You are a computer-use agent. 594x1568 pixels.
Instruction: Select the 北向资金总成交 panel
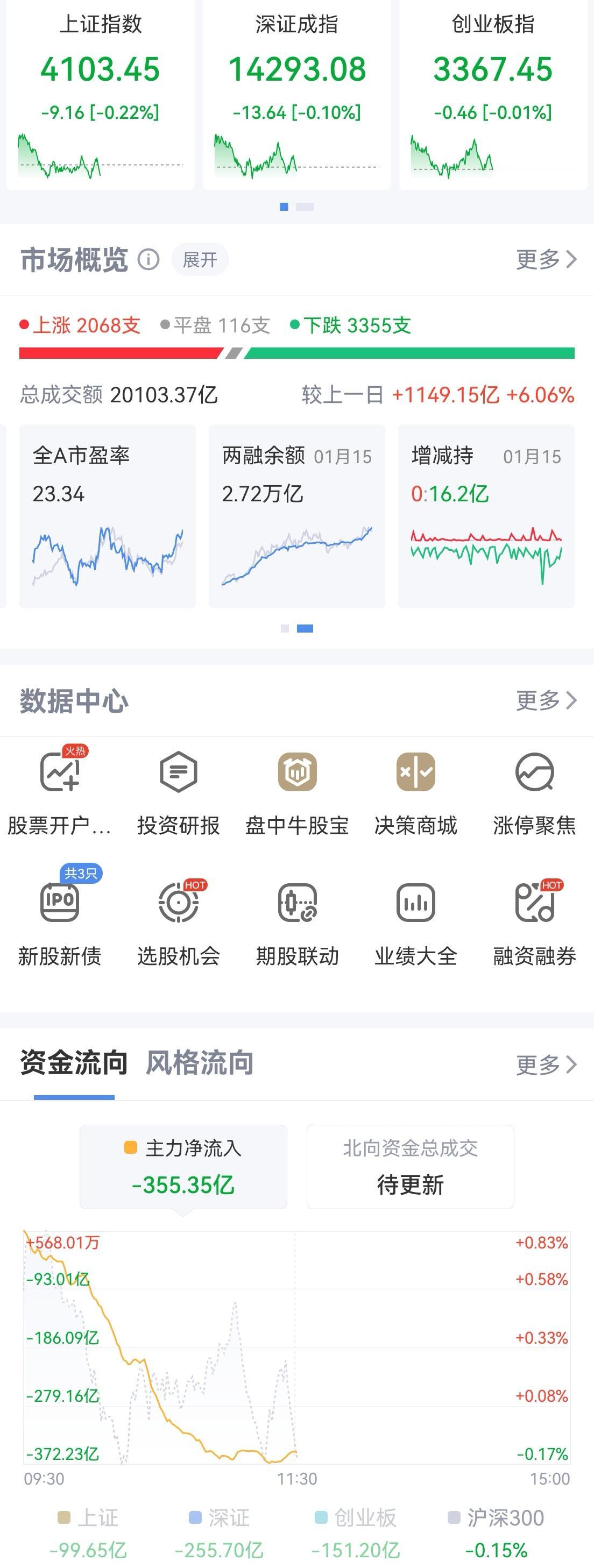pyautogui.click(x=410, y=1166)
